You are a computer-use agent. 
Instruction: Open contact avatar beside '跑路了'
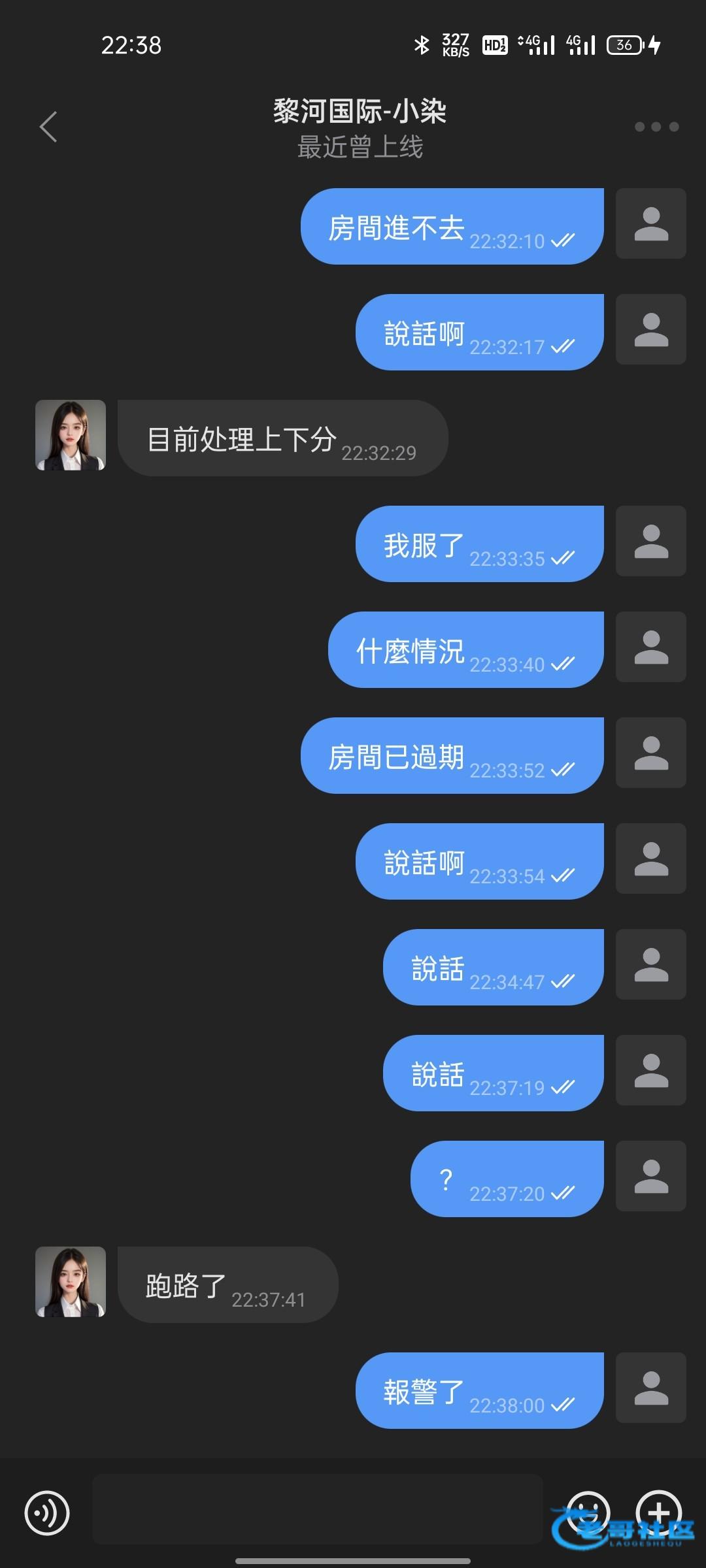71,1282
